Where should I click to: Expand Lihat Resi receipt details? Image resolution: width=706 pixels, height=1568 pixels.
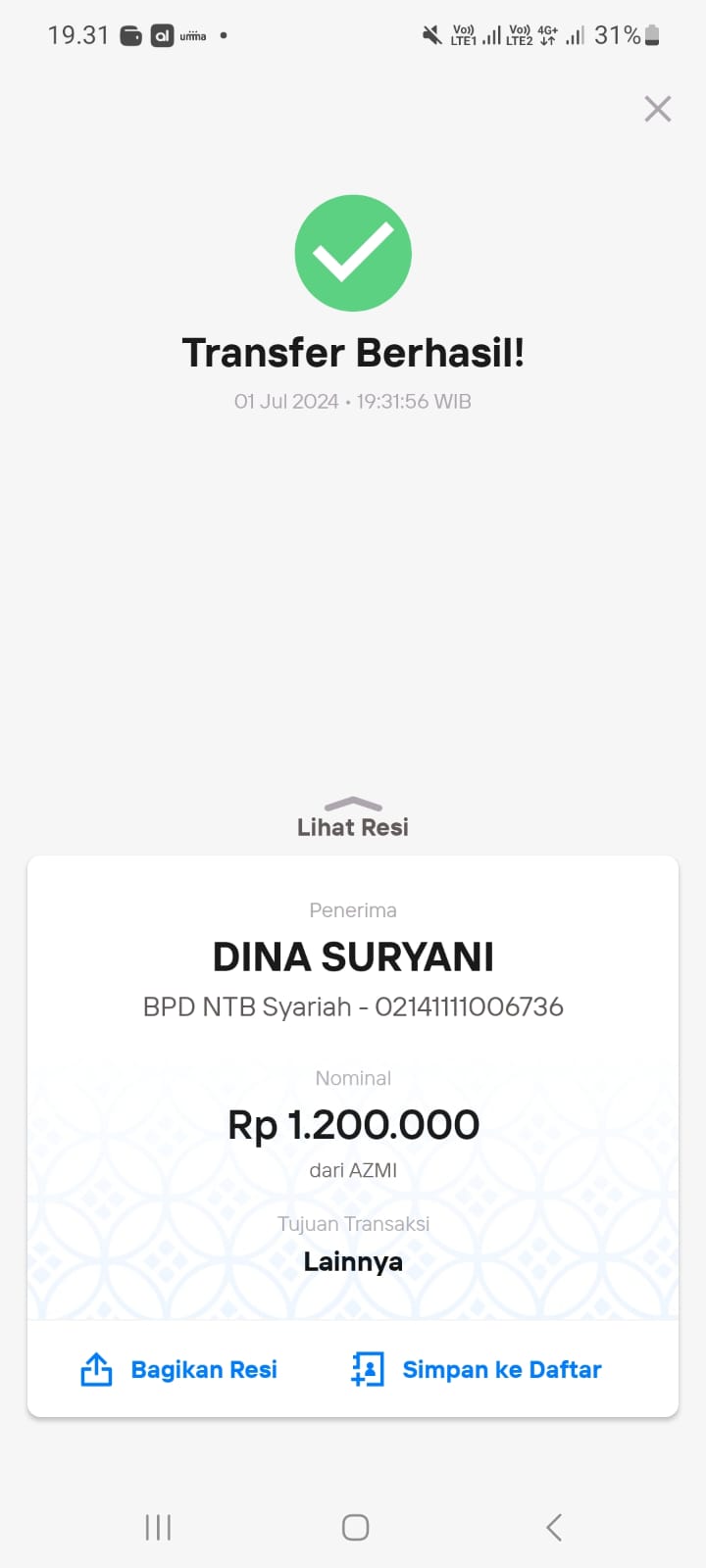coord(353,818)
